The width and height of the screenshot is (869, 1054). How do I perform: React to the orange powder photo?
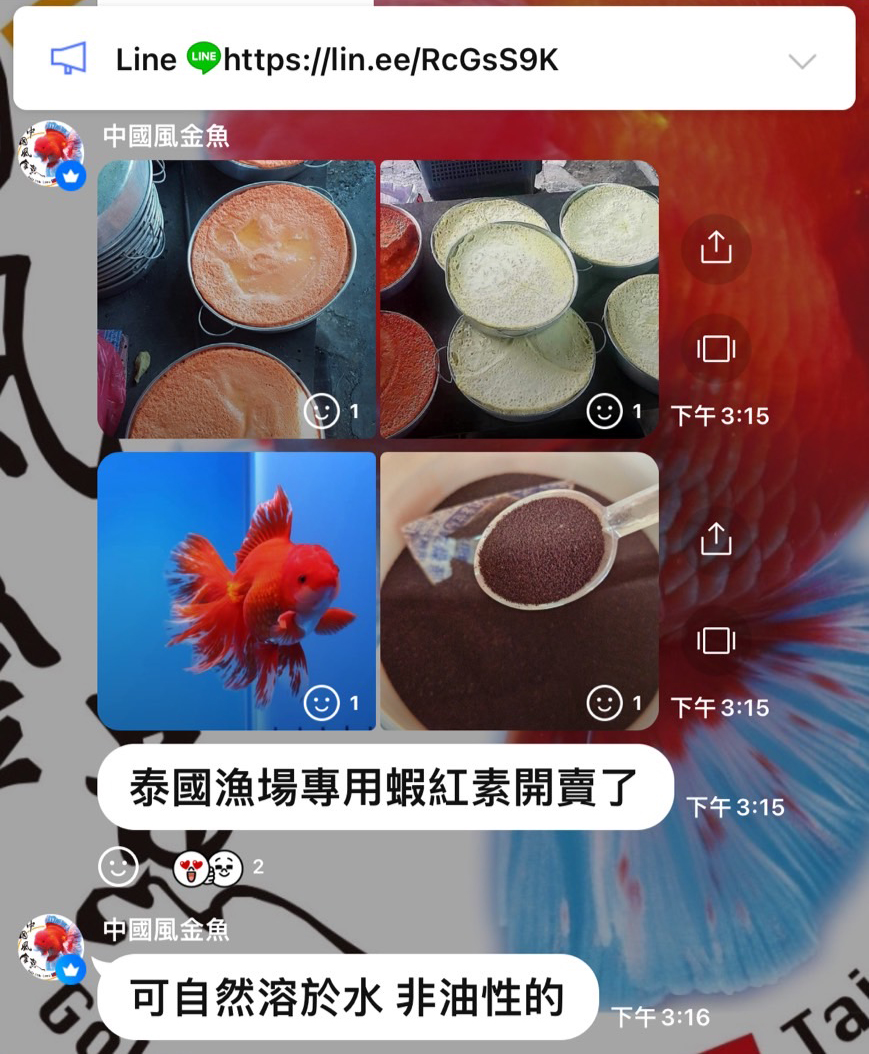(x=322, y=411)
